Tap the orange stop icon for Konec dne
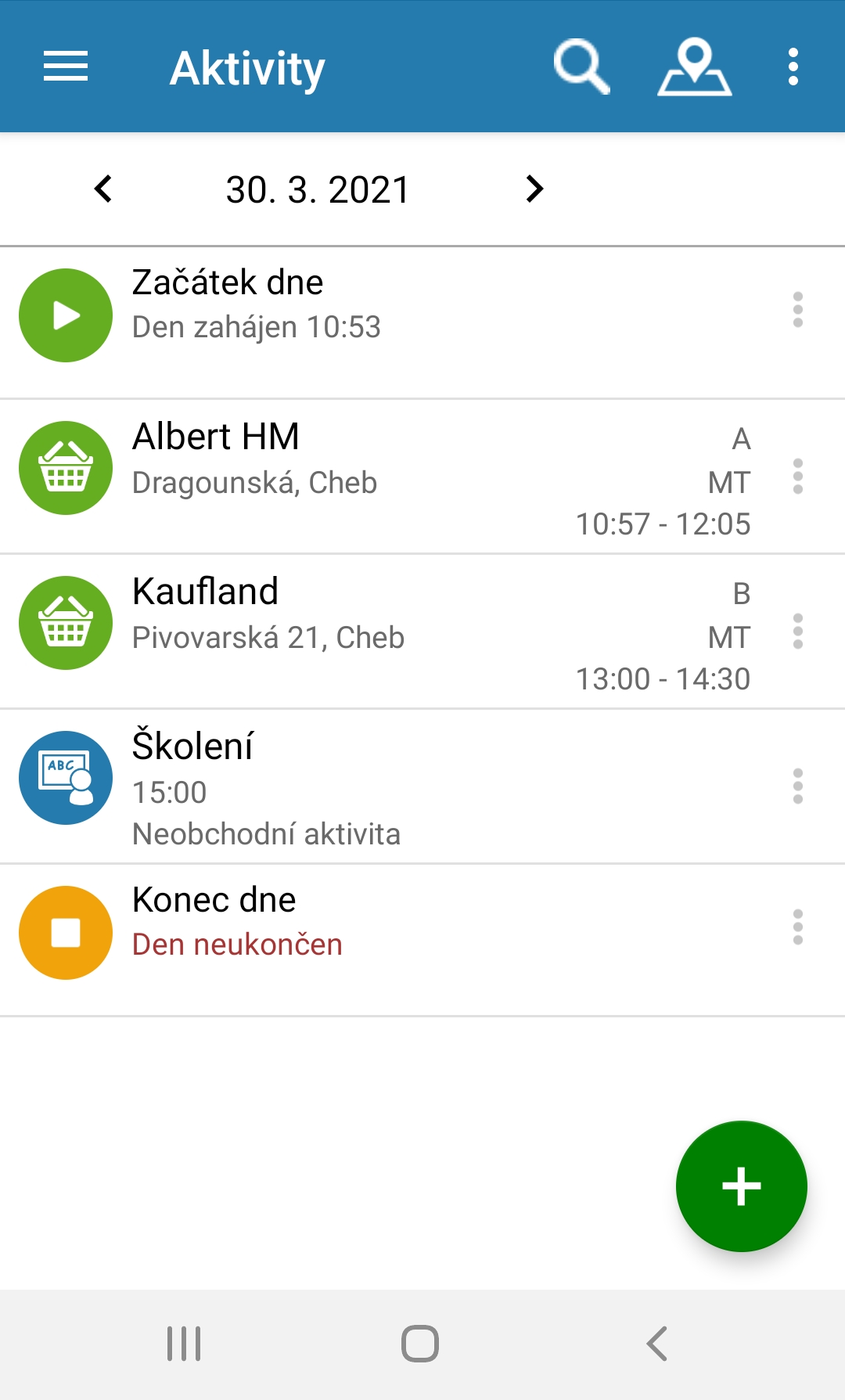The width and height of the screenshot is (845, 1400). 65,931
